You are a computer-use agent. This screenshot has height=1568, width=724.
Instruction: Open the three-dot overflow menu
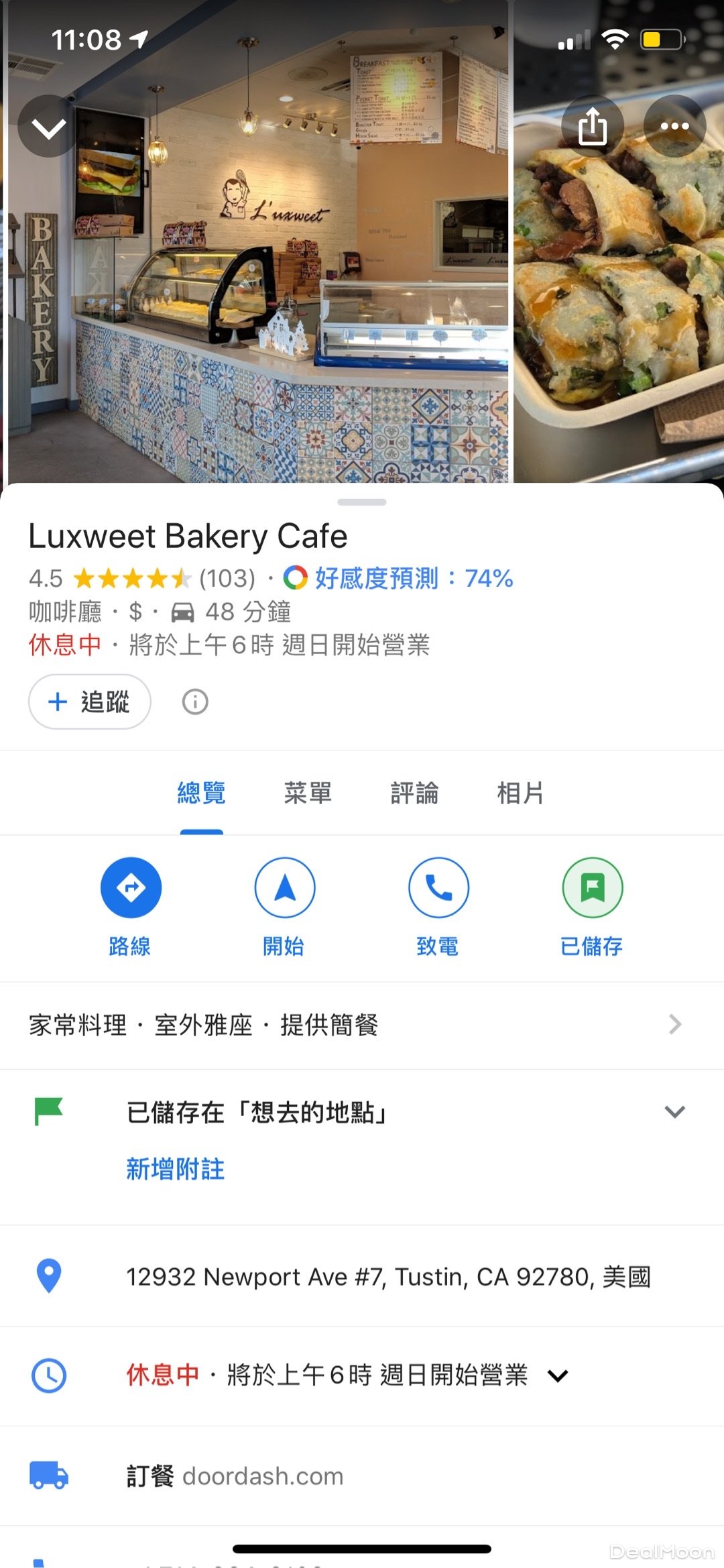(674, 127)
